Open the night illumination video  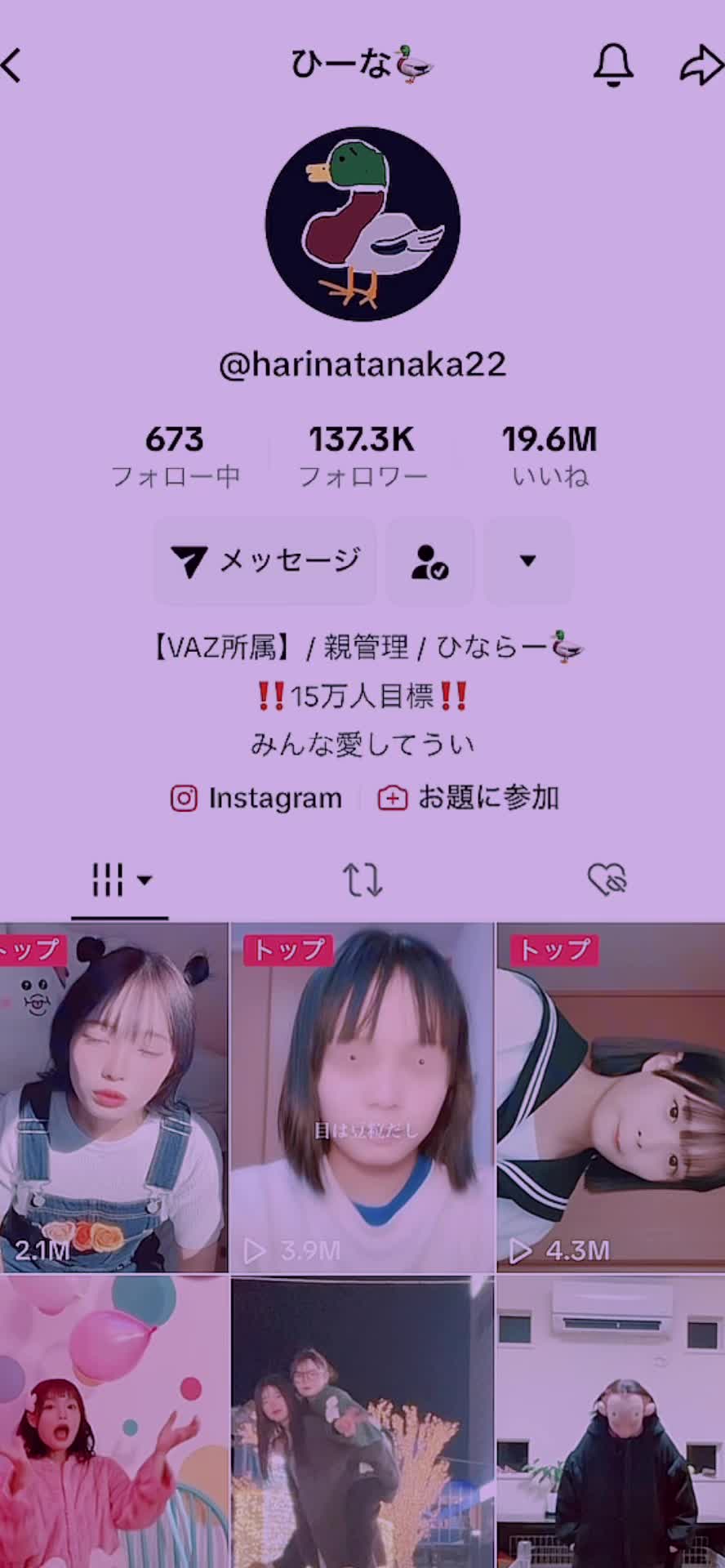click(x=362, y=1421)
